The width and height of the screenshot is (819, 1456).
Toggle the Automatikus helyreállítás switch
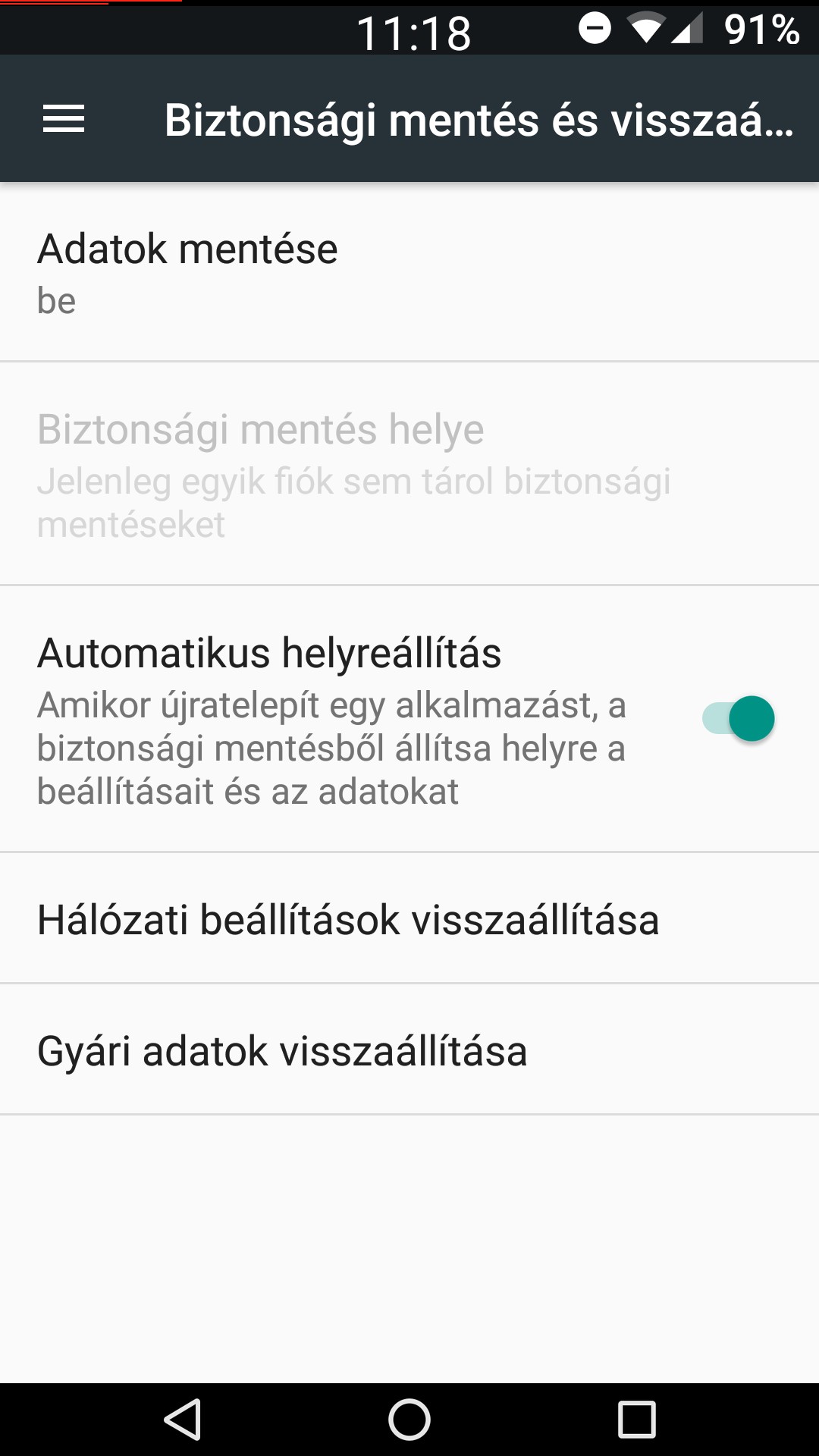(x=738, y=719)
